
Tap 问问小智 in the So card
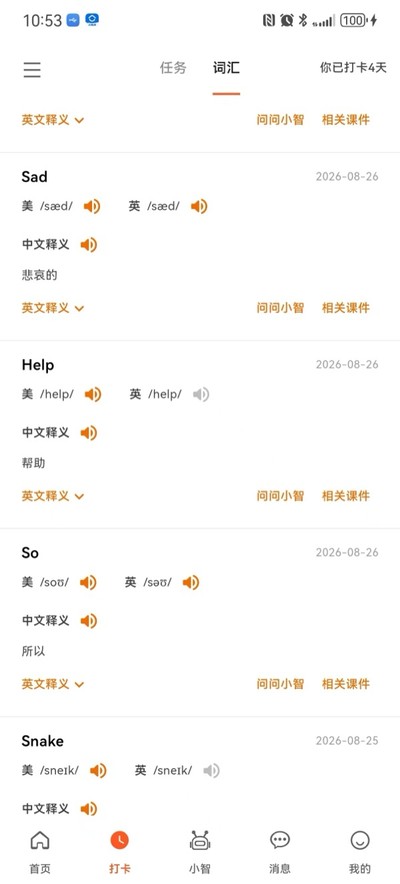[280, 684]
